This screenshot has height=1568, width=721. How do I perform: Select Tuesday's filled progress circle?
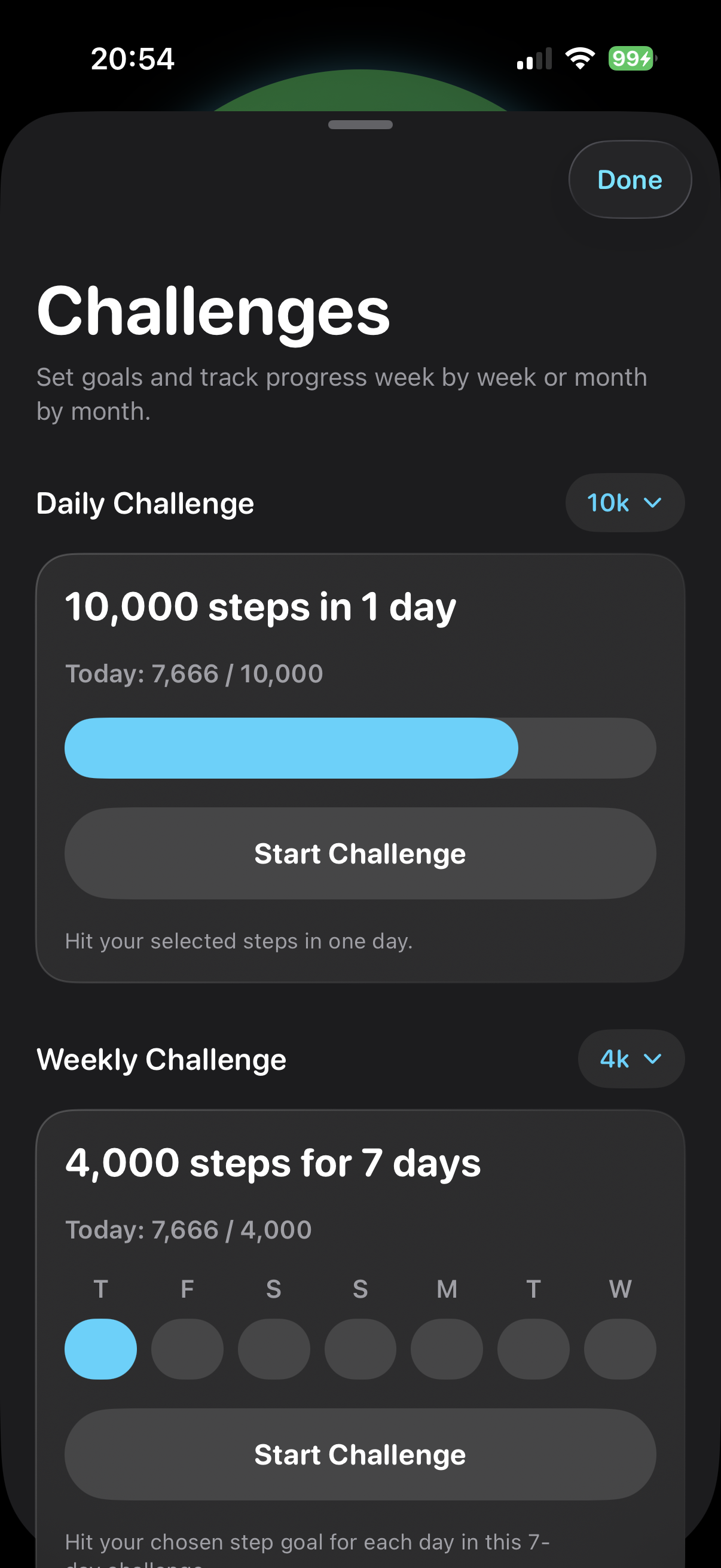(101, 1349)
